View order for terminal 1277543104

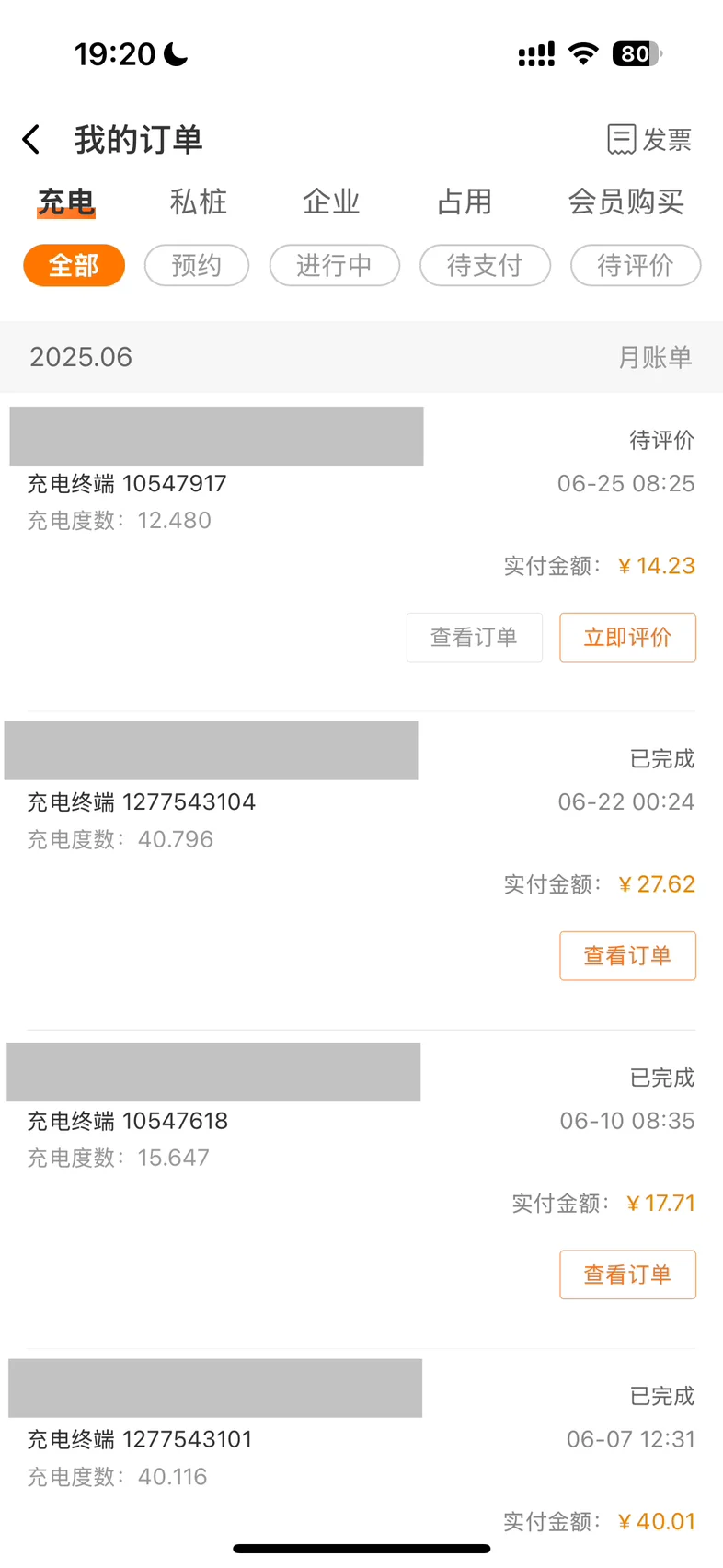627,955
